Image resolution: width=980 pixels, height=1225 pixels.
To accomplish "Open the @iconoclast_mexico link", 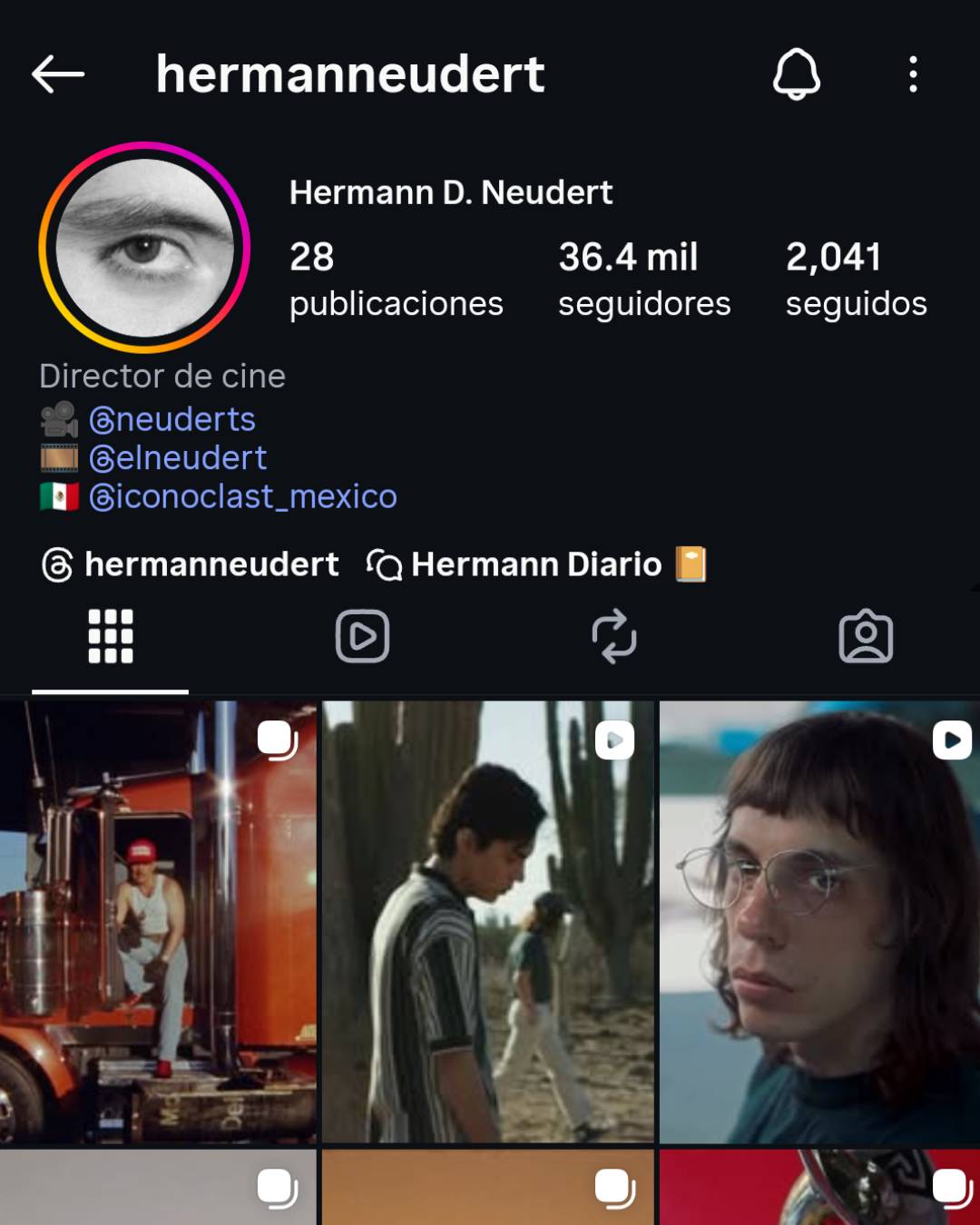I will 243,497.
